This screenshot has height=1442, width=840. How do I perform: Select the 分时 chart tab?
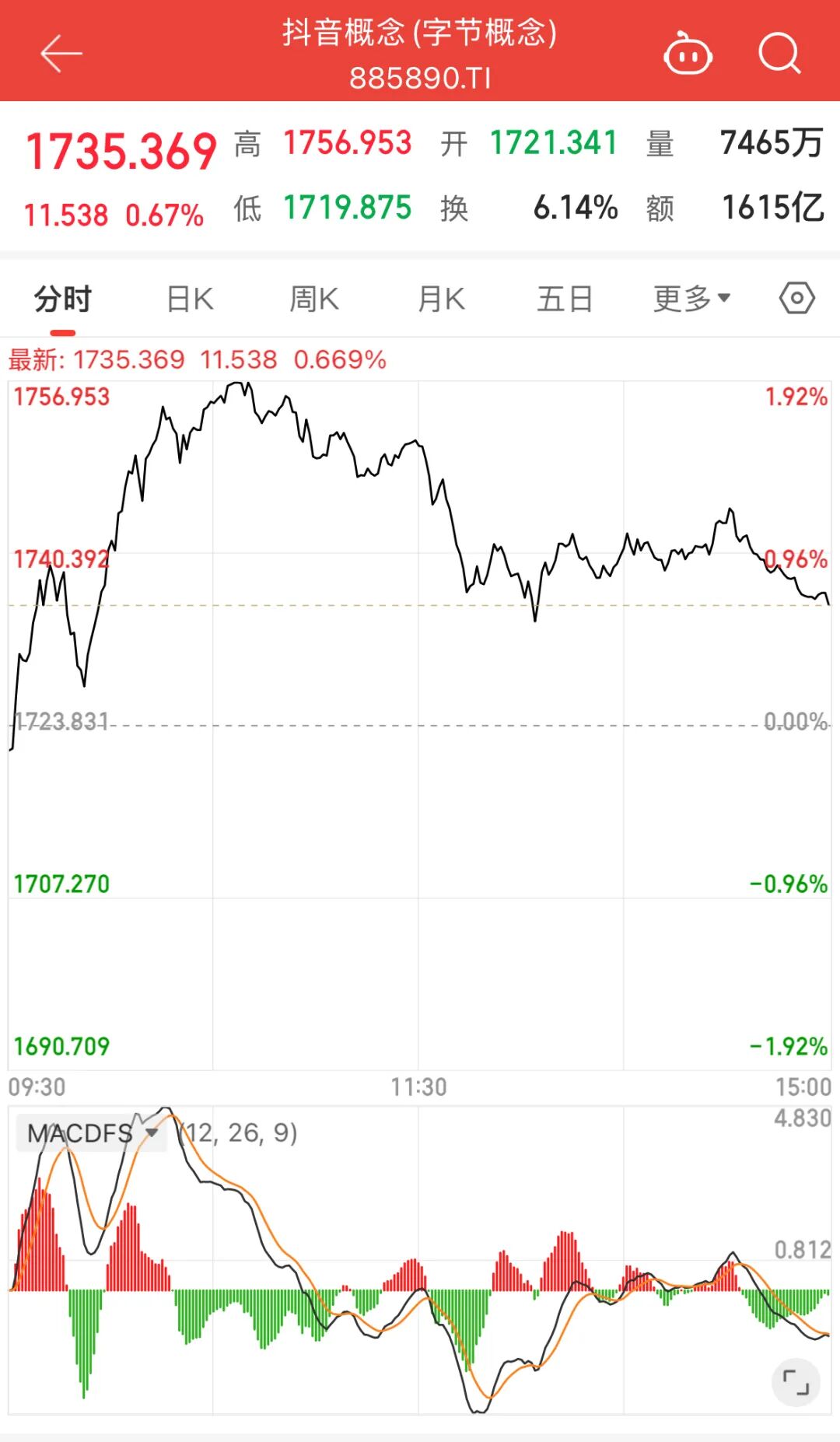pyautogui.click(x=63, y=299)
